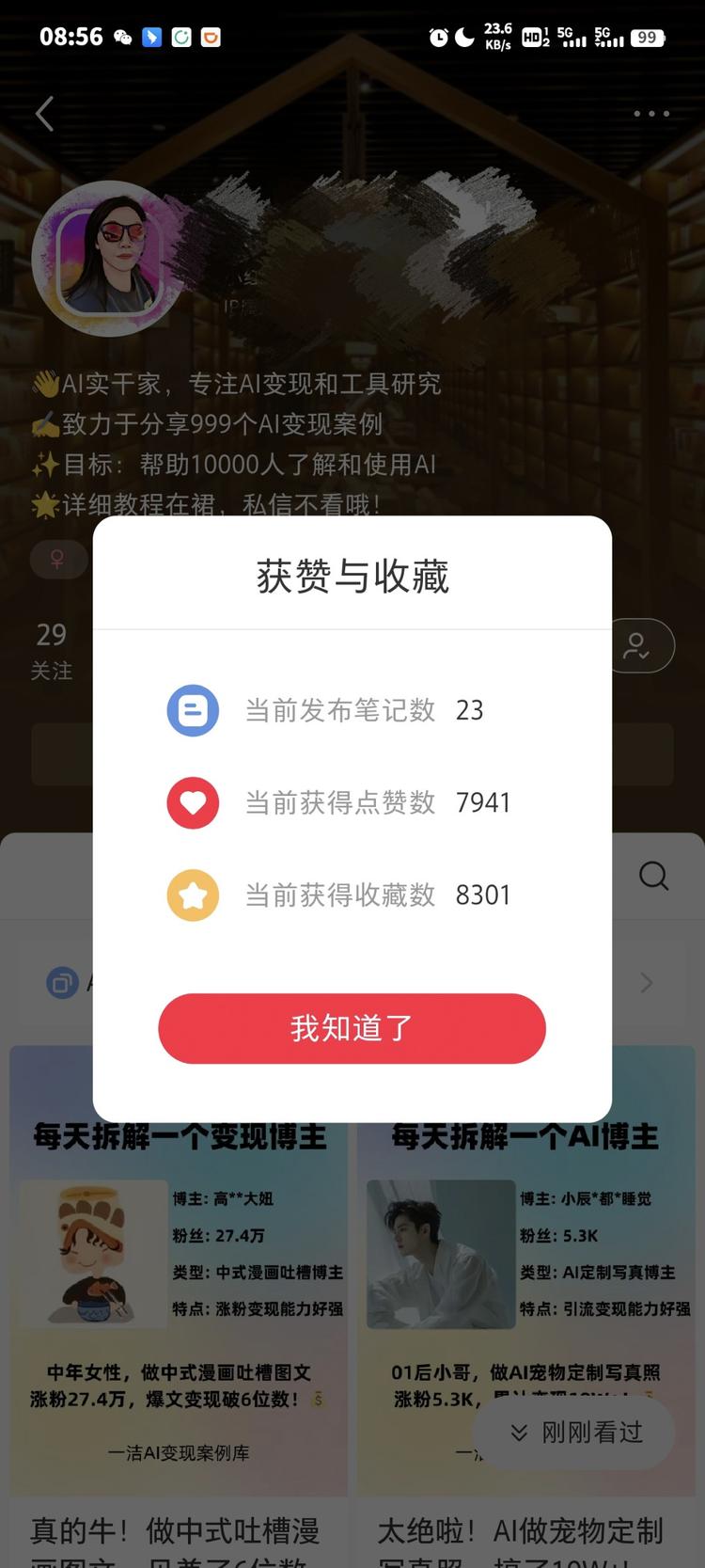Viewport: 705px width, 1568px height.
Task: Open the three-dot more options menu
Action: tap(650, 113)
